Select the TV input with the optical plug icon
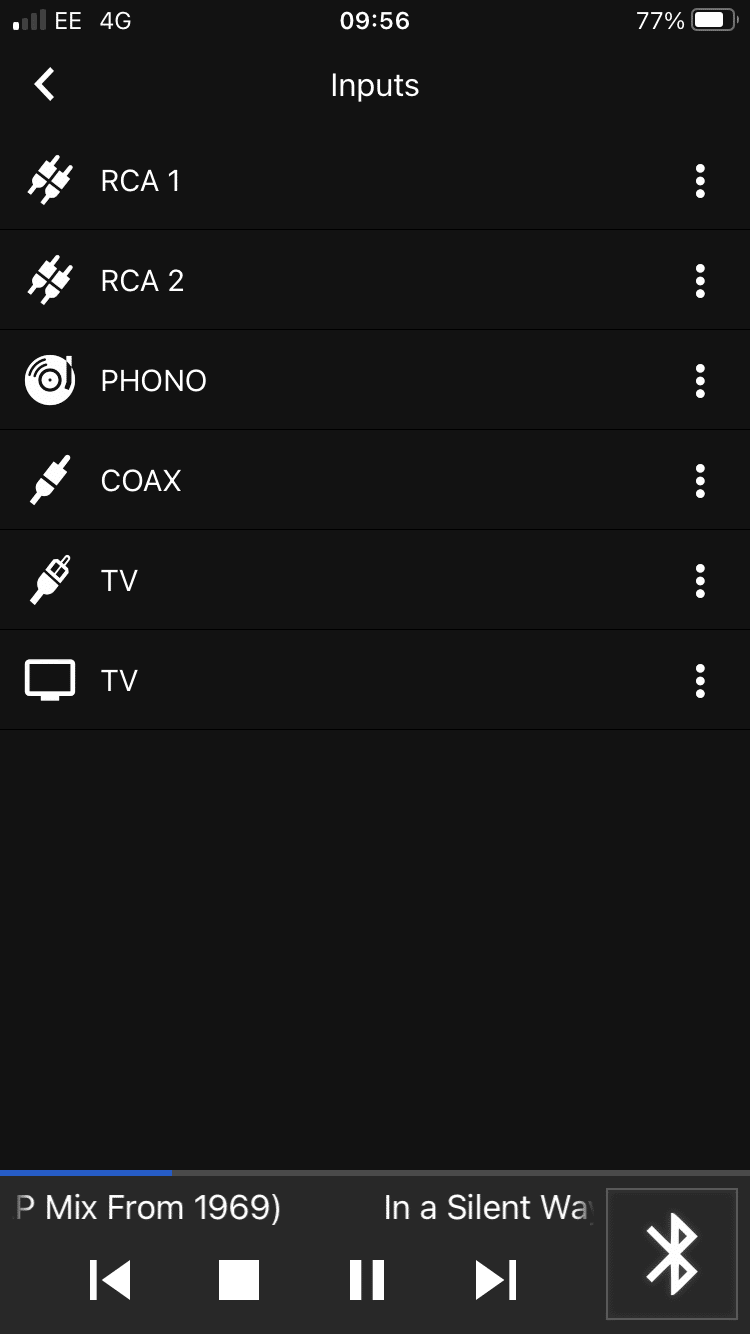The image size is (750, 1334). [x=375, y=581]
